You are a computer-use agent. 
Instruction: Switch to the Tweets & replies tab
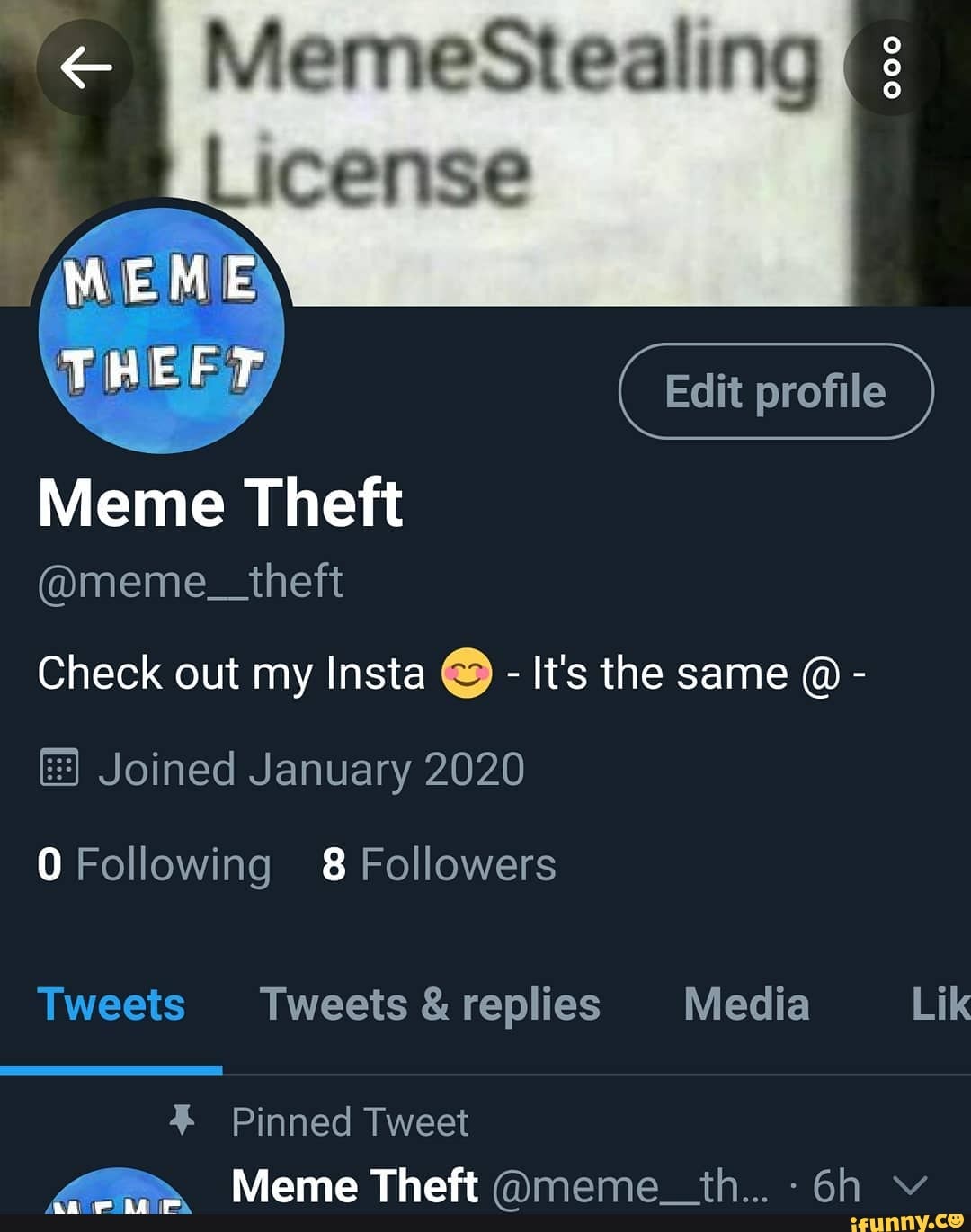click(431, 1004)
